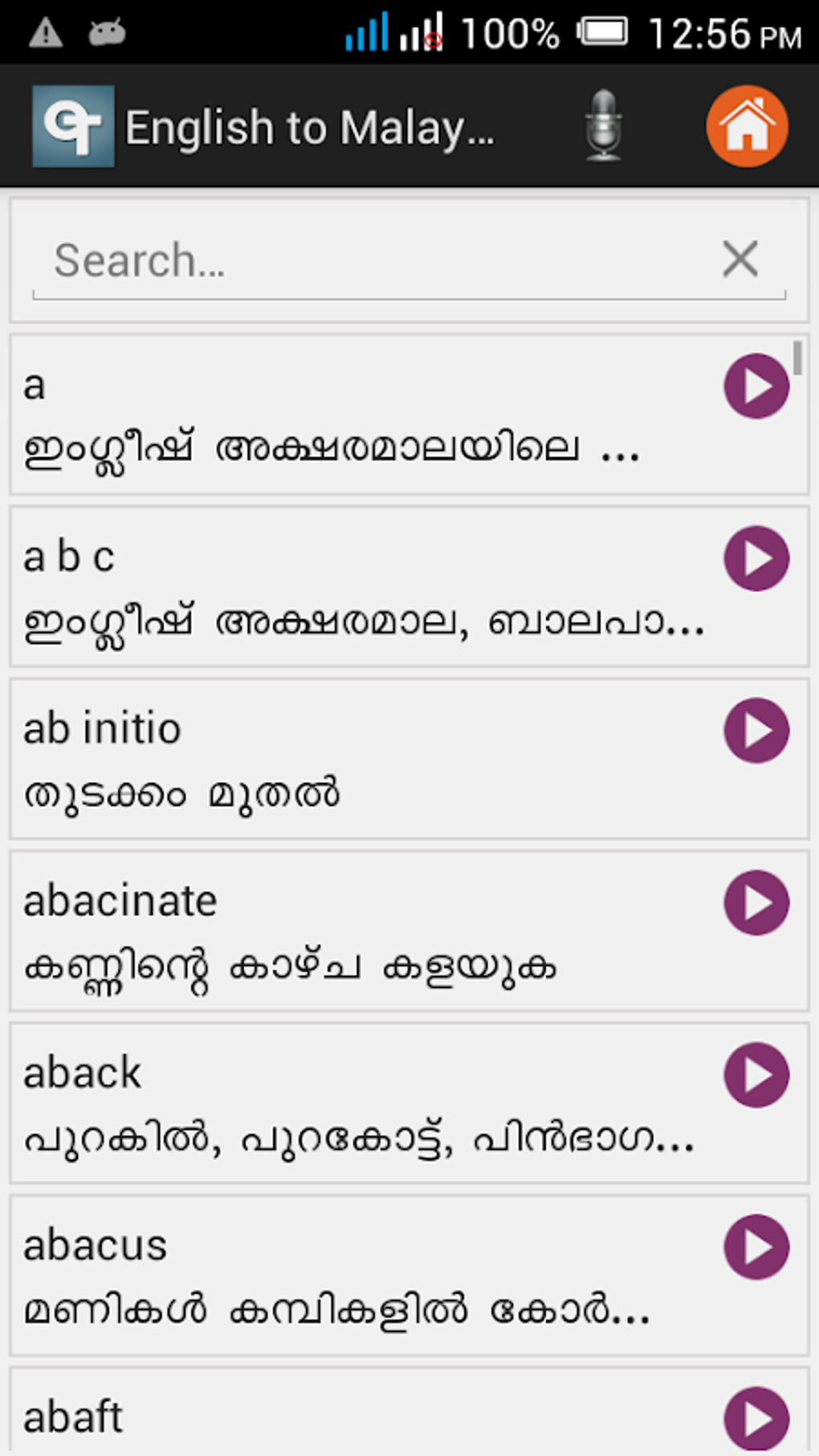Image resolution: width=819 pixels, height=1456 pixels.
Task: Play pronunciation for "abacus"
Action: click(x=756, y=1246)
